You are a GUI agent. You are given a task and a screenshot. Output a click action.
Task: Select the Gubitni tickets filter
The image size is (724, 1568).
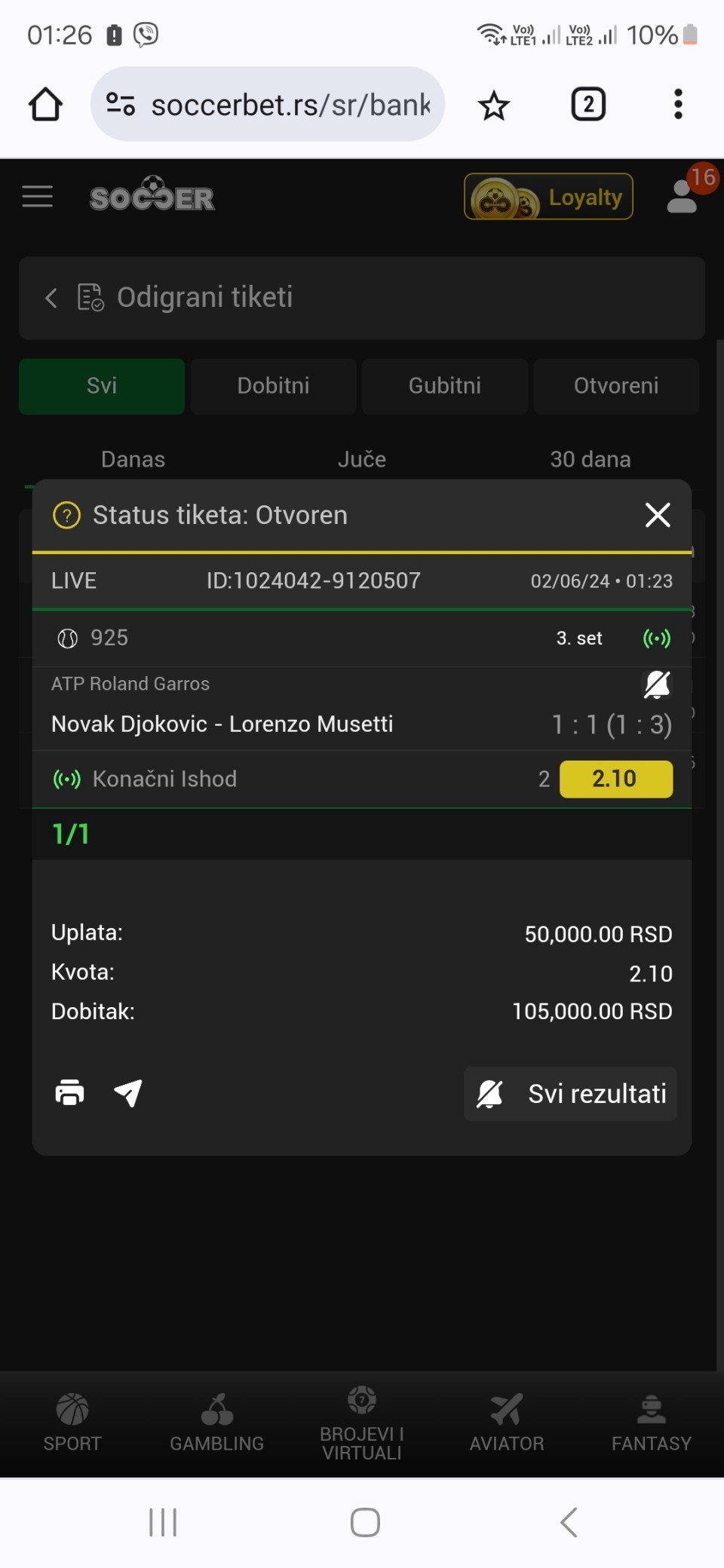tap(445, 386)
